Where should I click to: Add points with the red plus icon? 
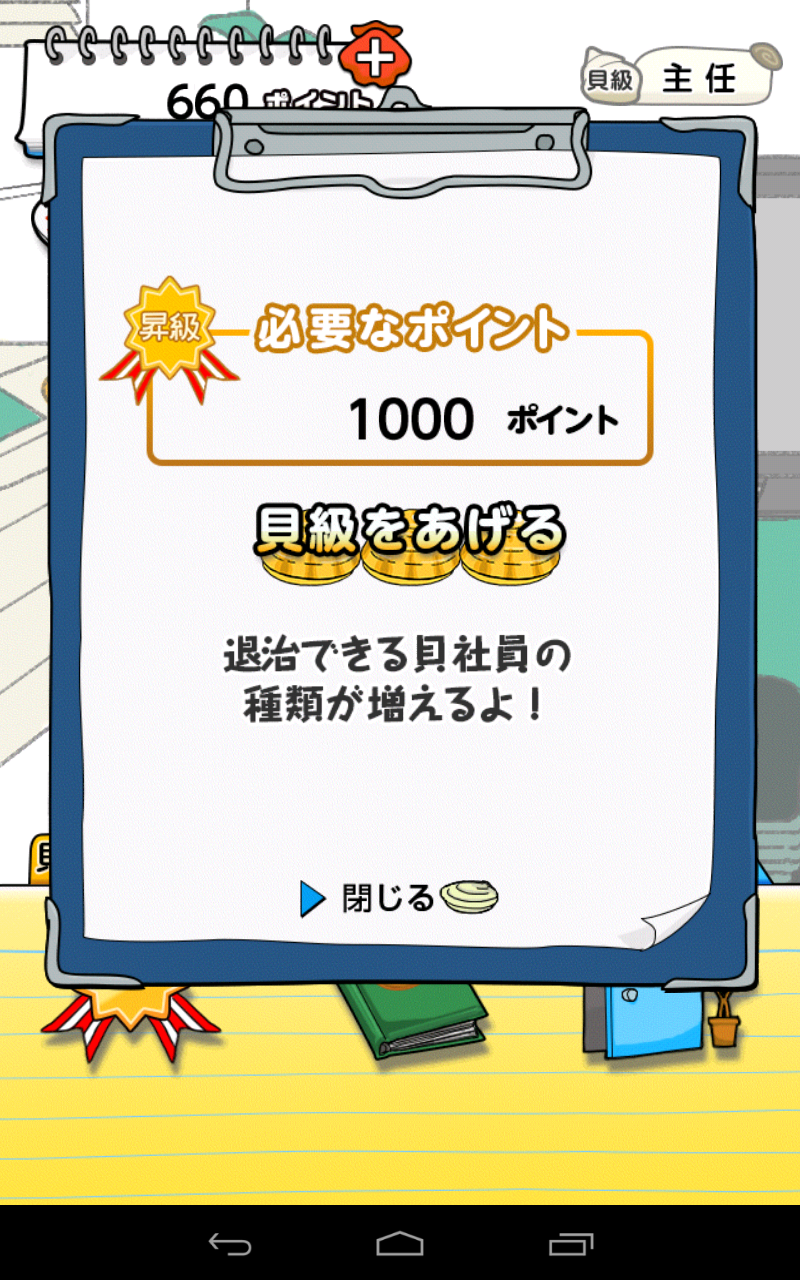376,58
